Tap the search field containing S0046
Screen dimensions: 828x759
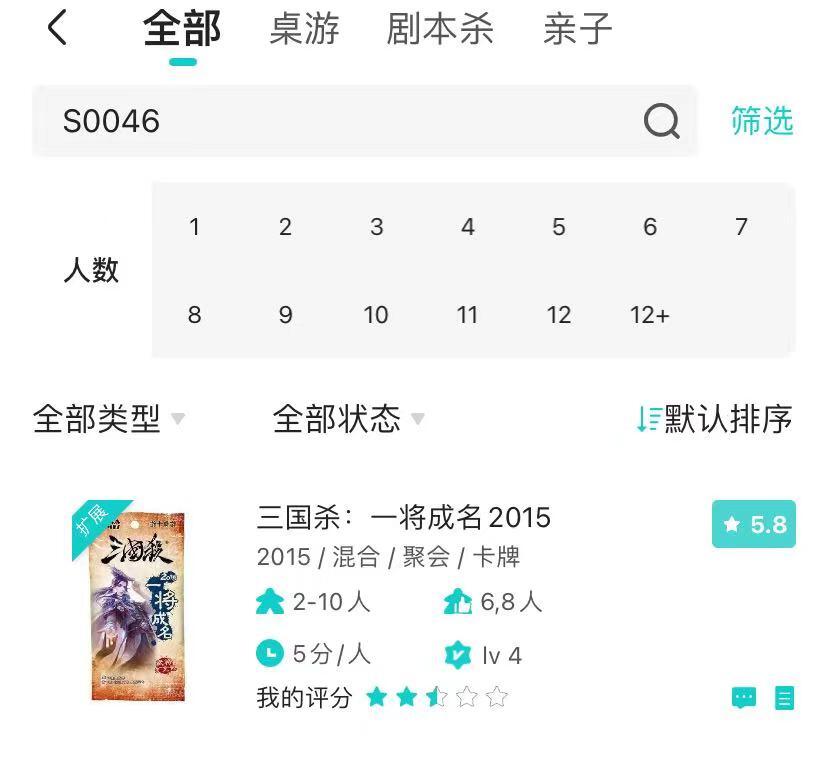pos(364,121)
